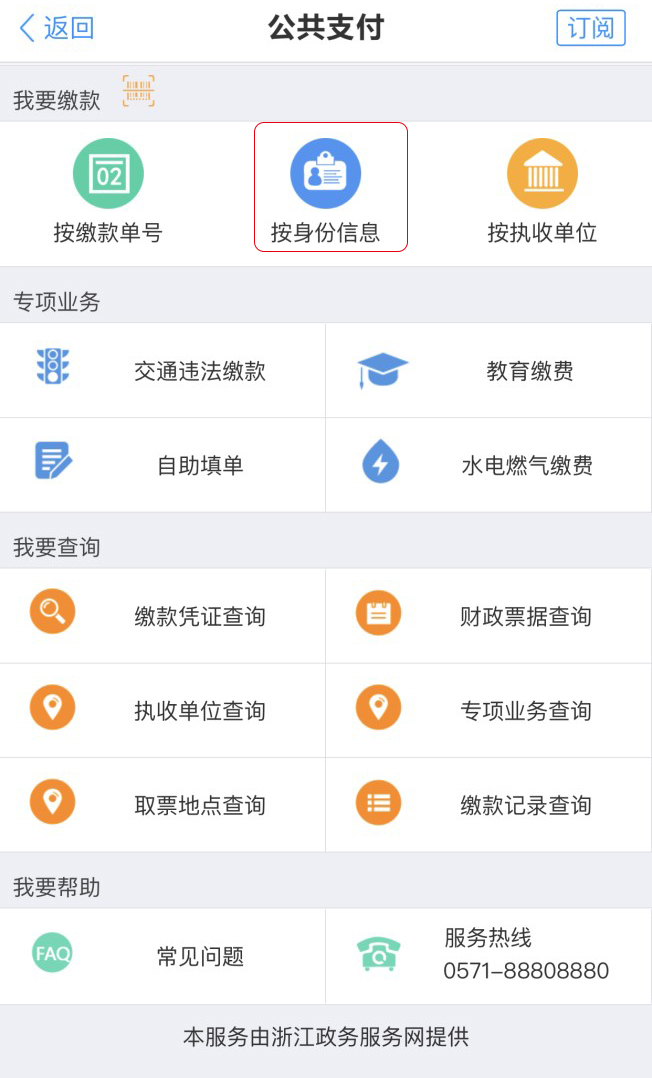Viewport: 652px width, 1078px height.
Task: View 常见问题 FAQ
Action: click(x=163, y=956)
